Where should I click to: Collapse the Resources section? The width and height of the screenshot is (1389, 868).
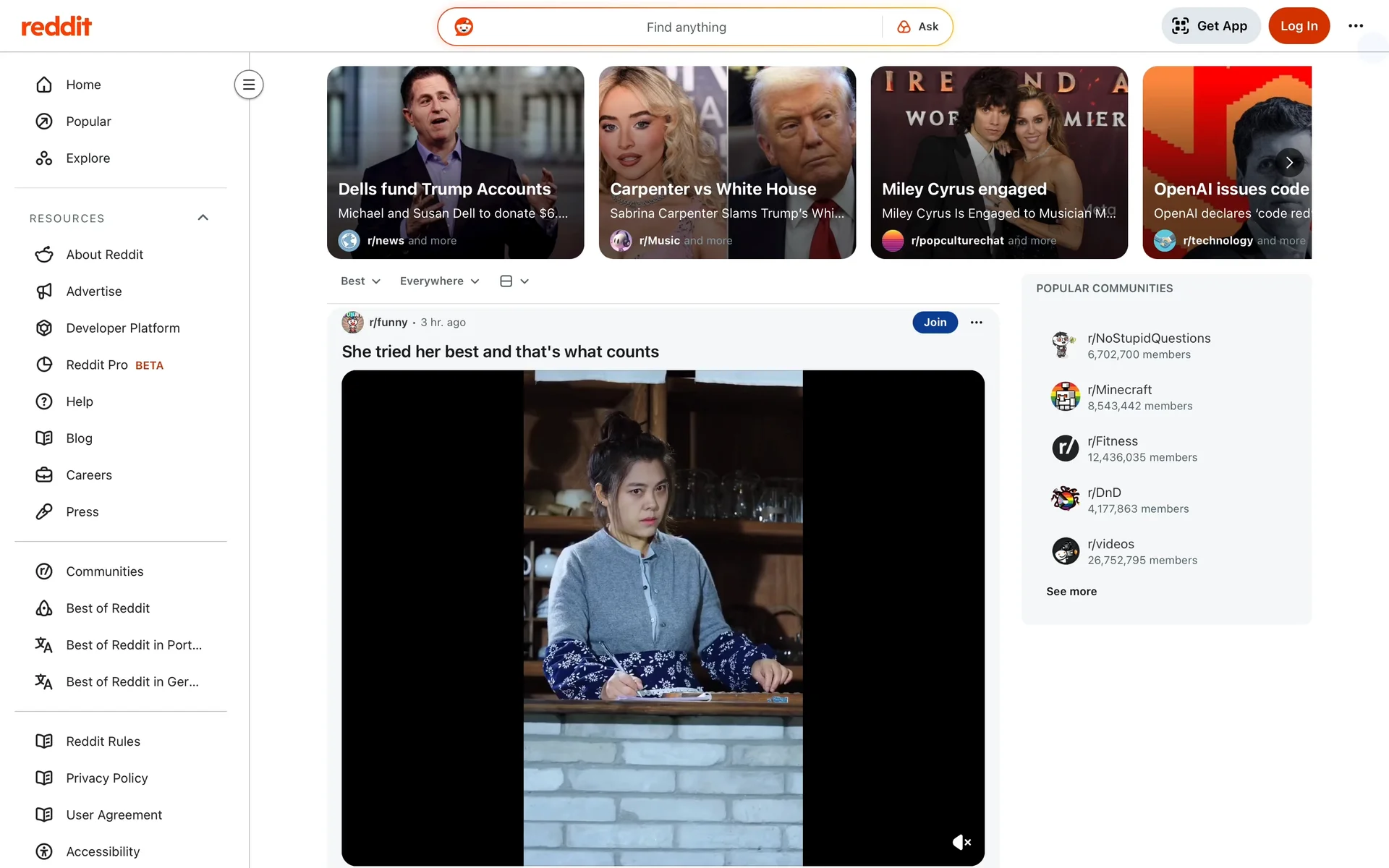coord(203,218)
